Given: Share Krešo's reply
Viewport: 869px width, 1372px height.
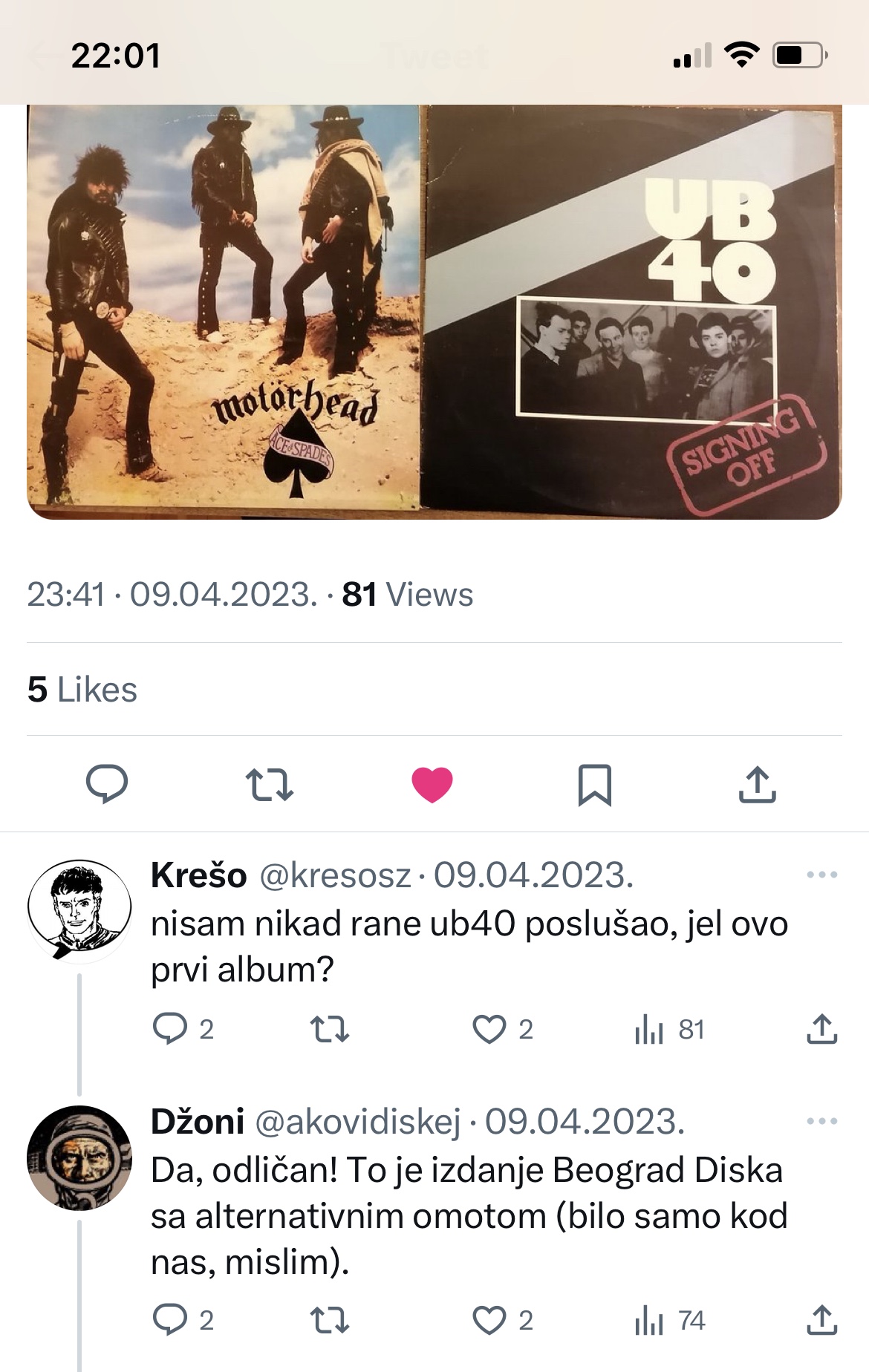Looking at the screenshot, I should pos(821,1029).
